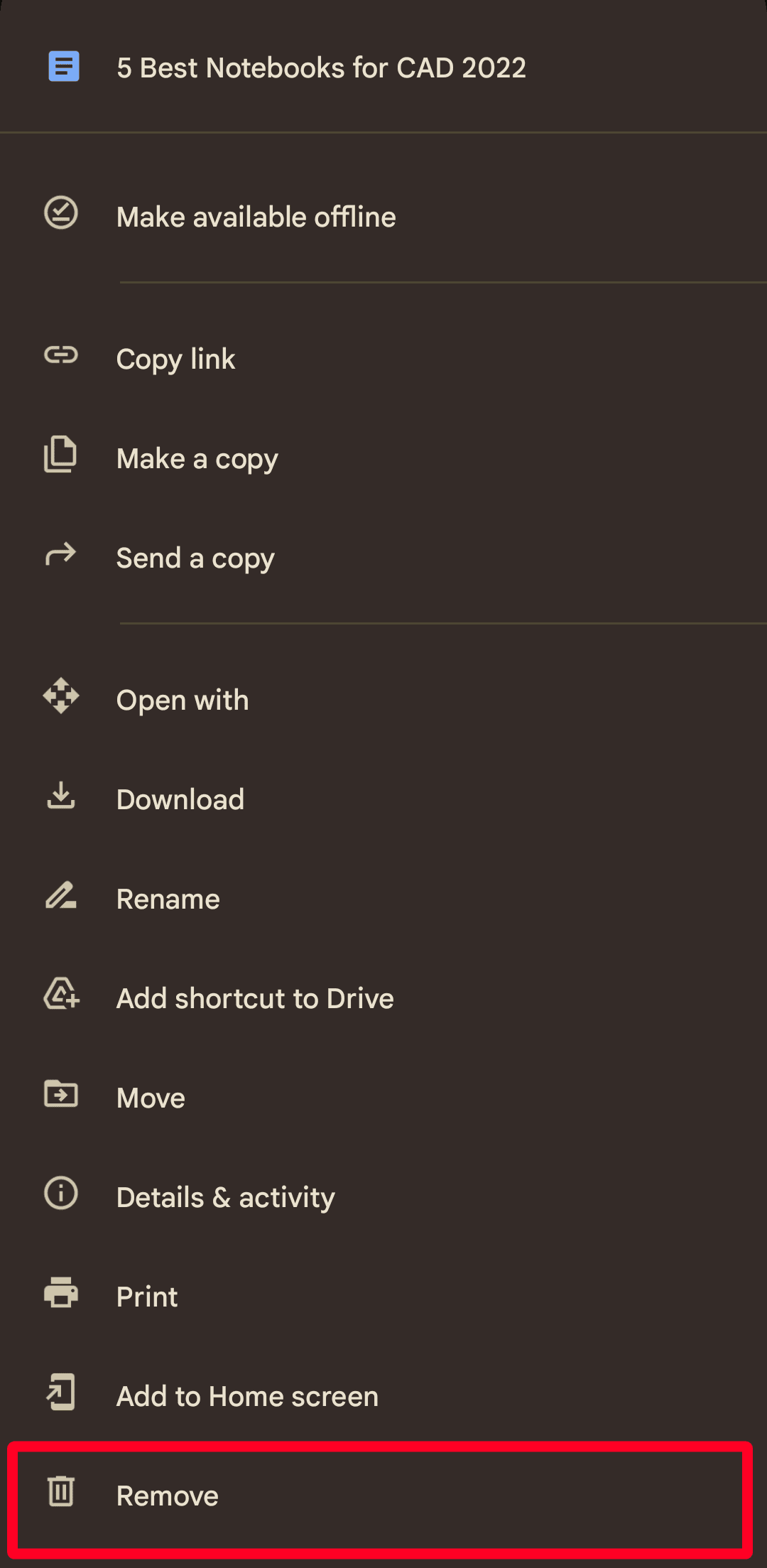
Task: Expand the Open with submenu
Action: pos(183,699)
